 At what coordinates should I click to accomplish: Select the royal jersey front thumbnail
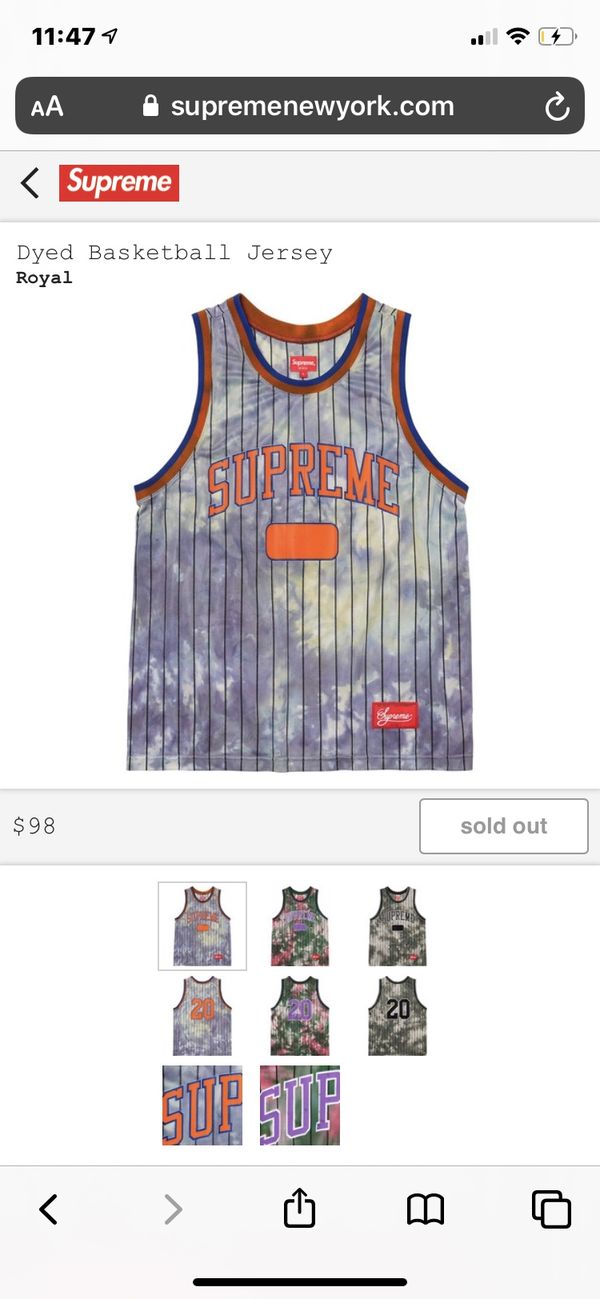tap(202, 926)
